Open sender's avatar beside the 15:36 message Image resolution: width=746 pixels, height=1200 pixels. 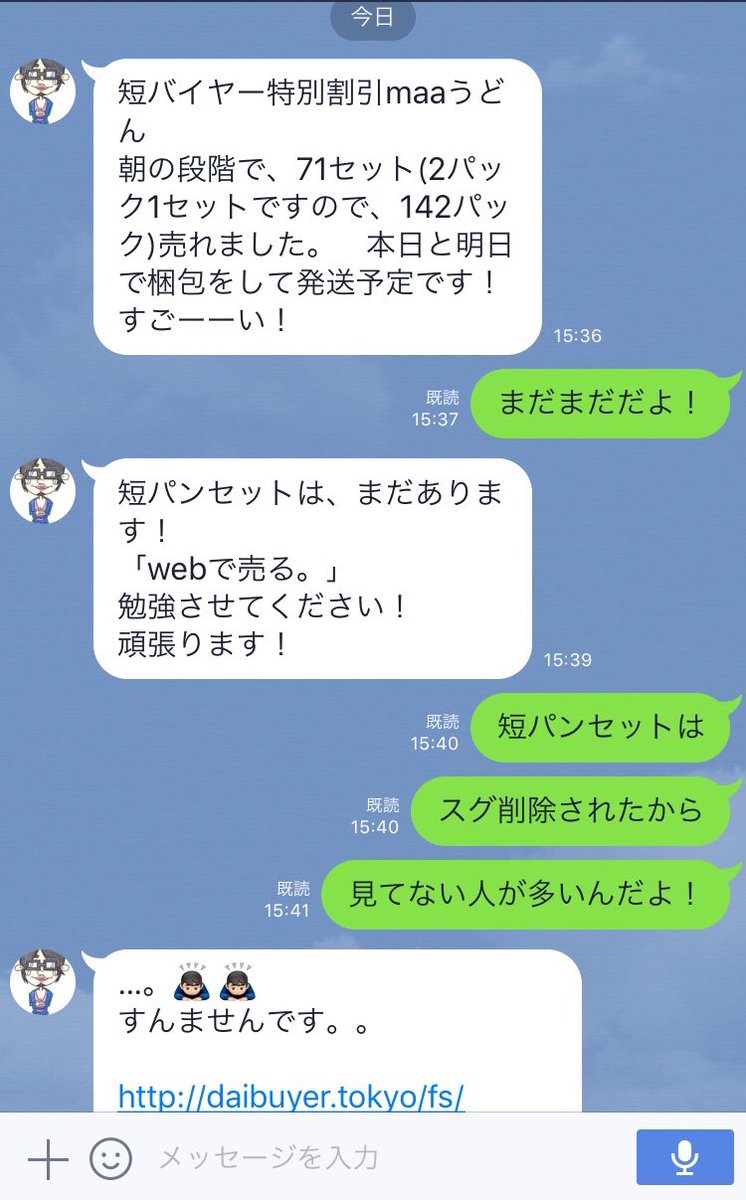click(x=43, y=90)
